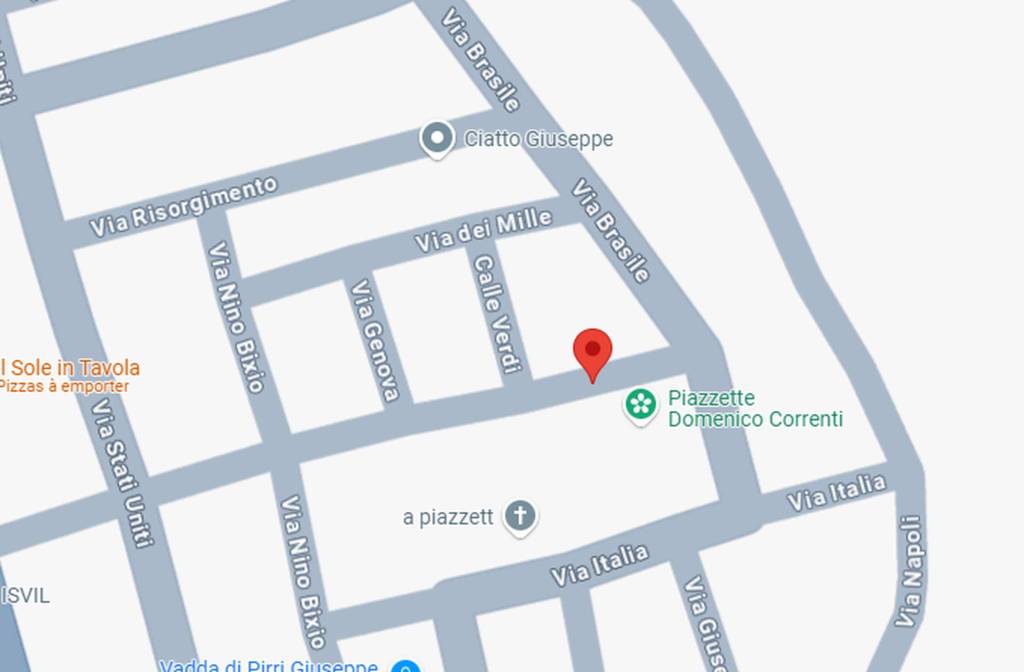Open the 'a piazzett' church marker
This screenshot has width=1024, height=672.
519,516
